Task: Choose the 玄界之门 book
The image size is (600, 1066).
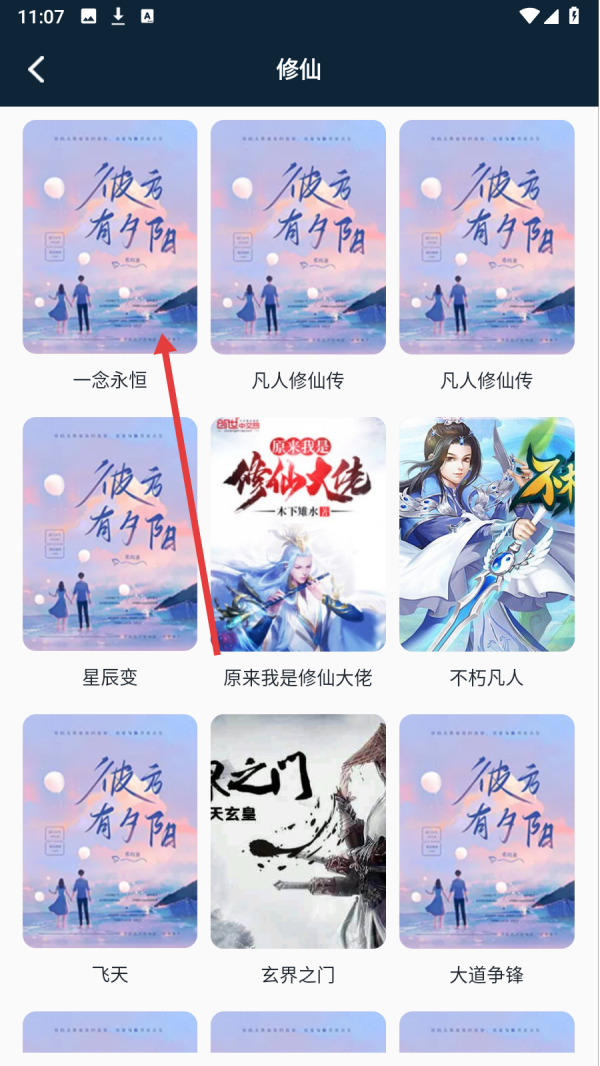Action: point(298,831)
